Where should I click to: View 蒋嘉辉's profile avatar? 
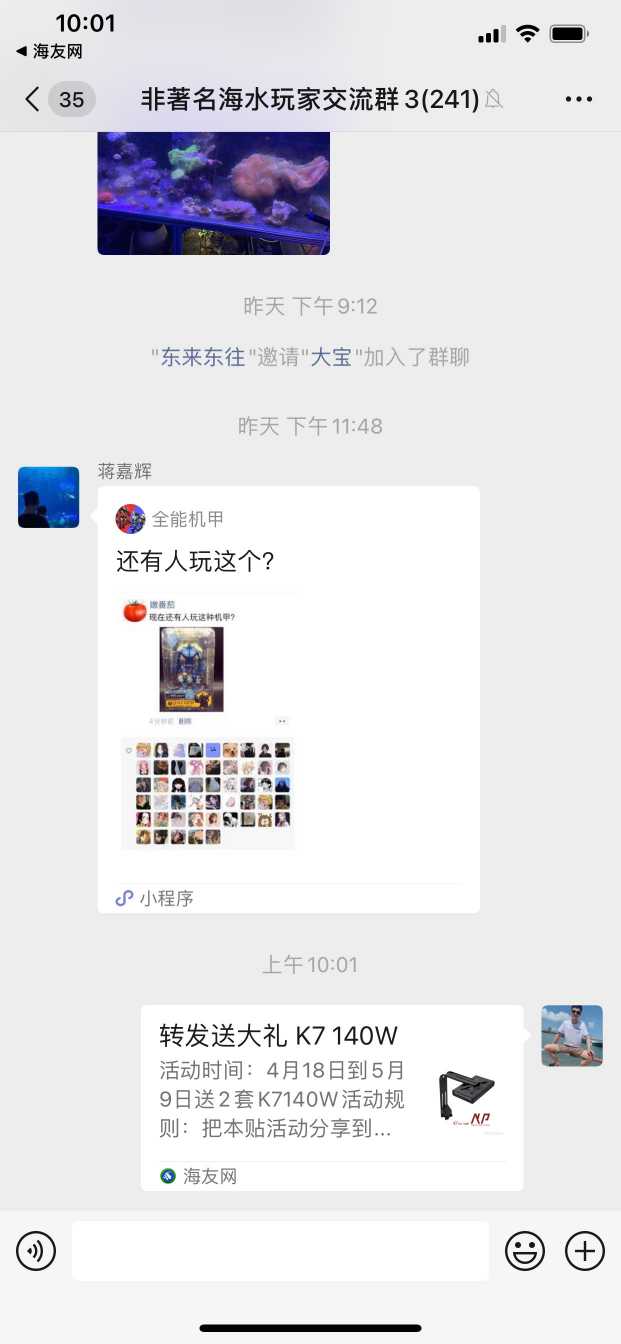48,497
